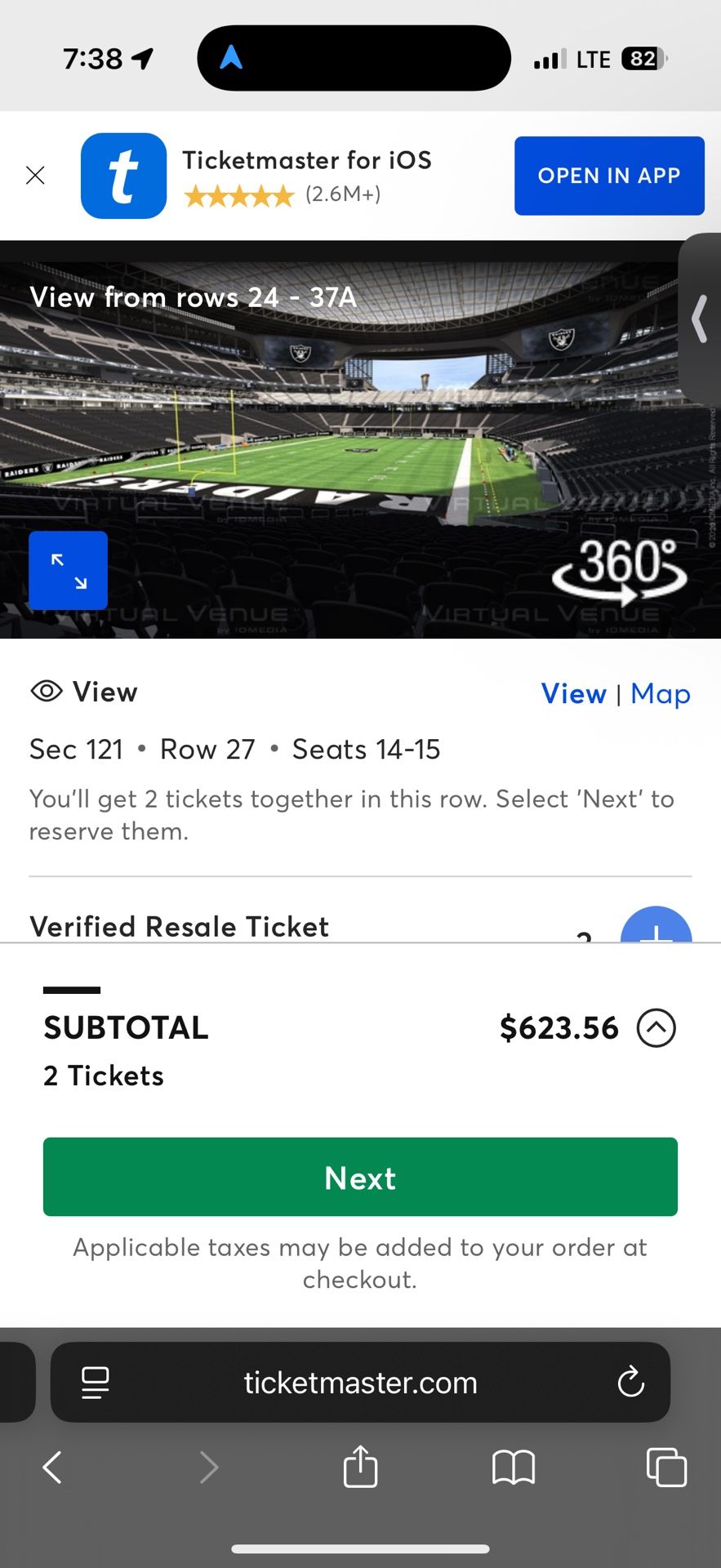Switch to the Map view

661,693
